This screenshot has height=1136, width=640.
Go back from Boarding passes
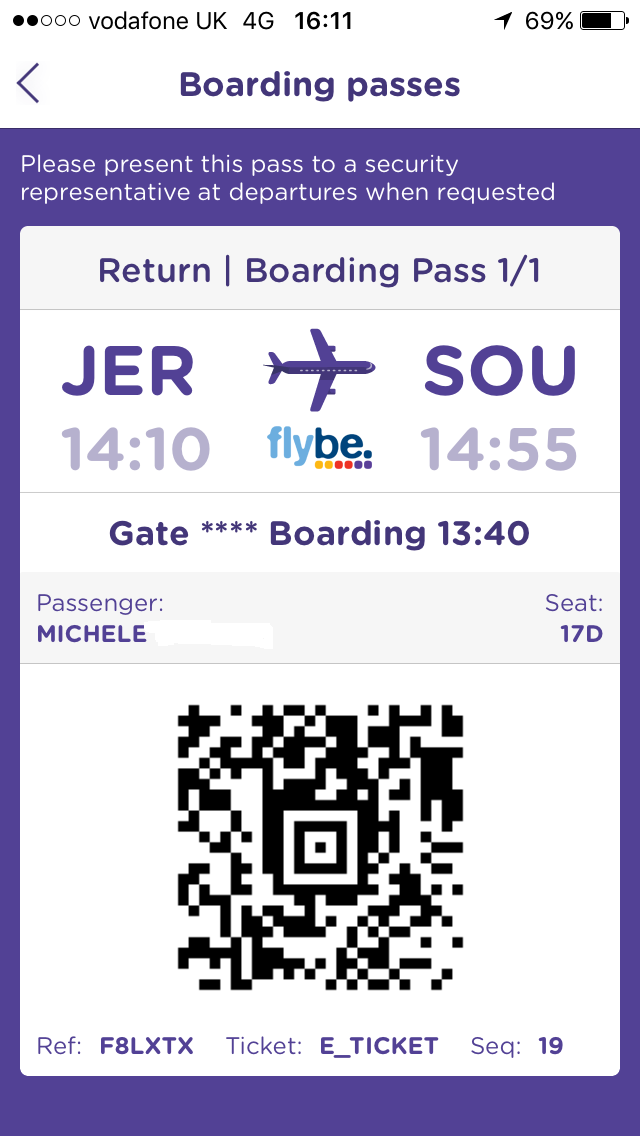(x=28, y=83)
